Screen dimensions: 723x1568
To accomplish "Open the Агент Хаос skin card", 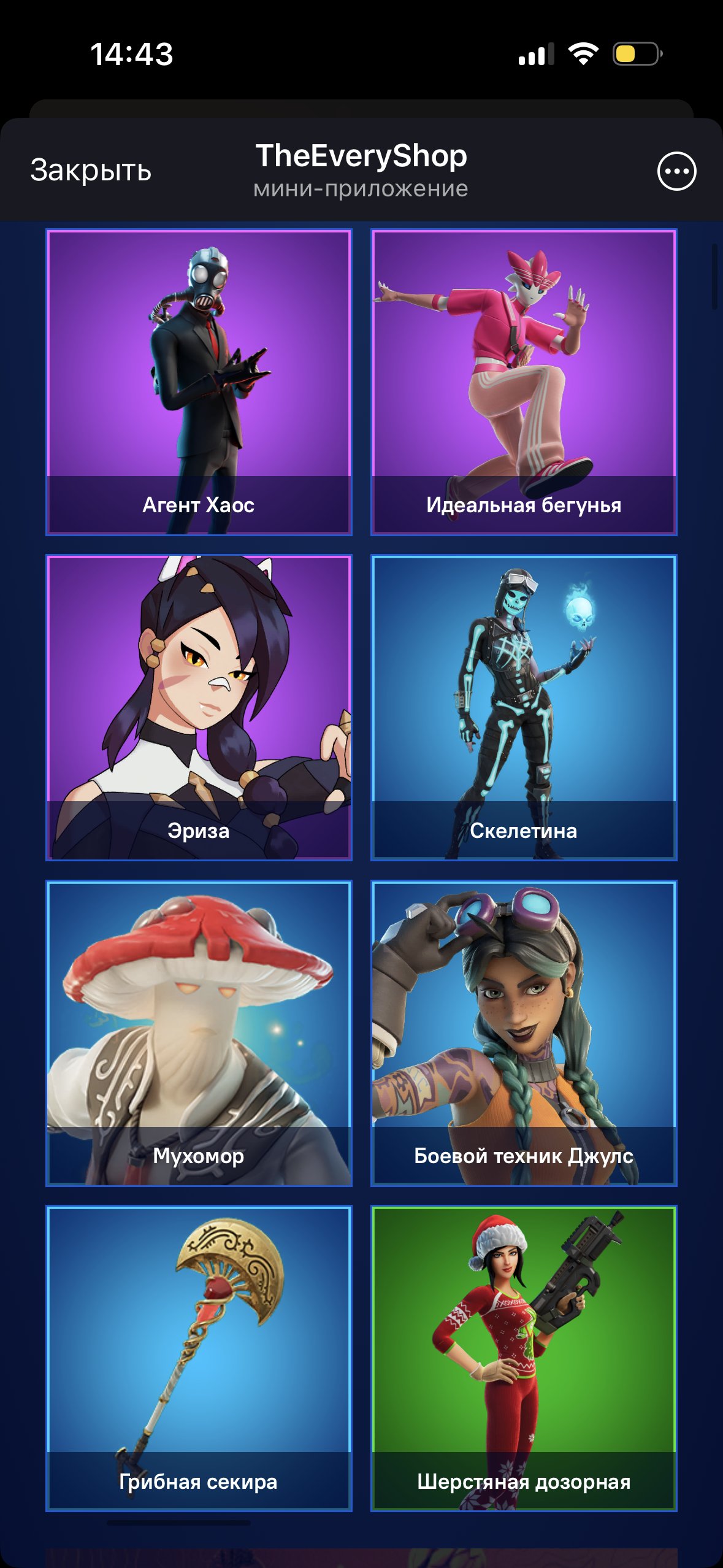I will 199,382.
